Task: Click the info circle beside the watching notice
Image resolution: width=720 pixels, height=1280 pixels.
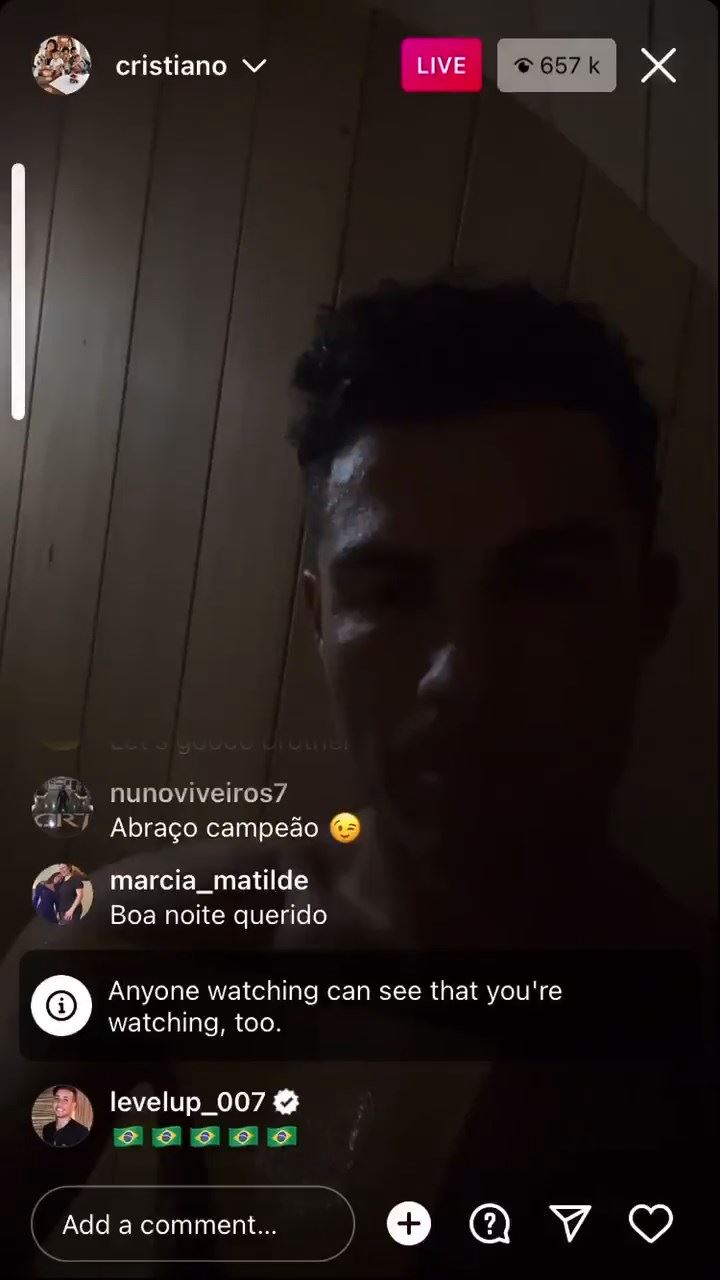Action: pos(62,1006)
